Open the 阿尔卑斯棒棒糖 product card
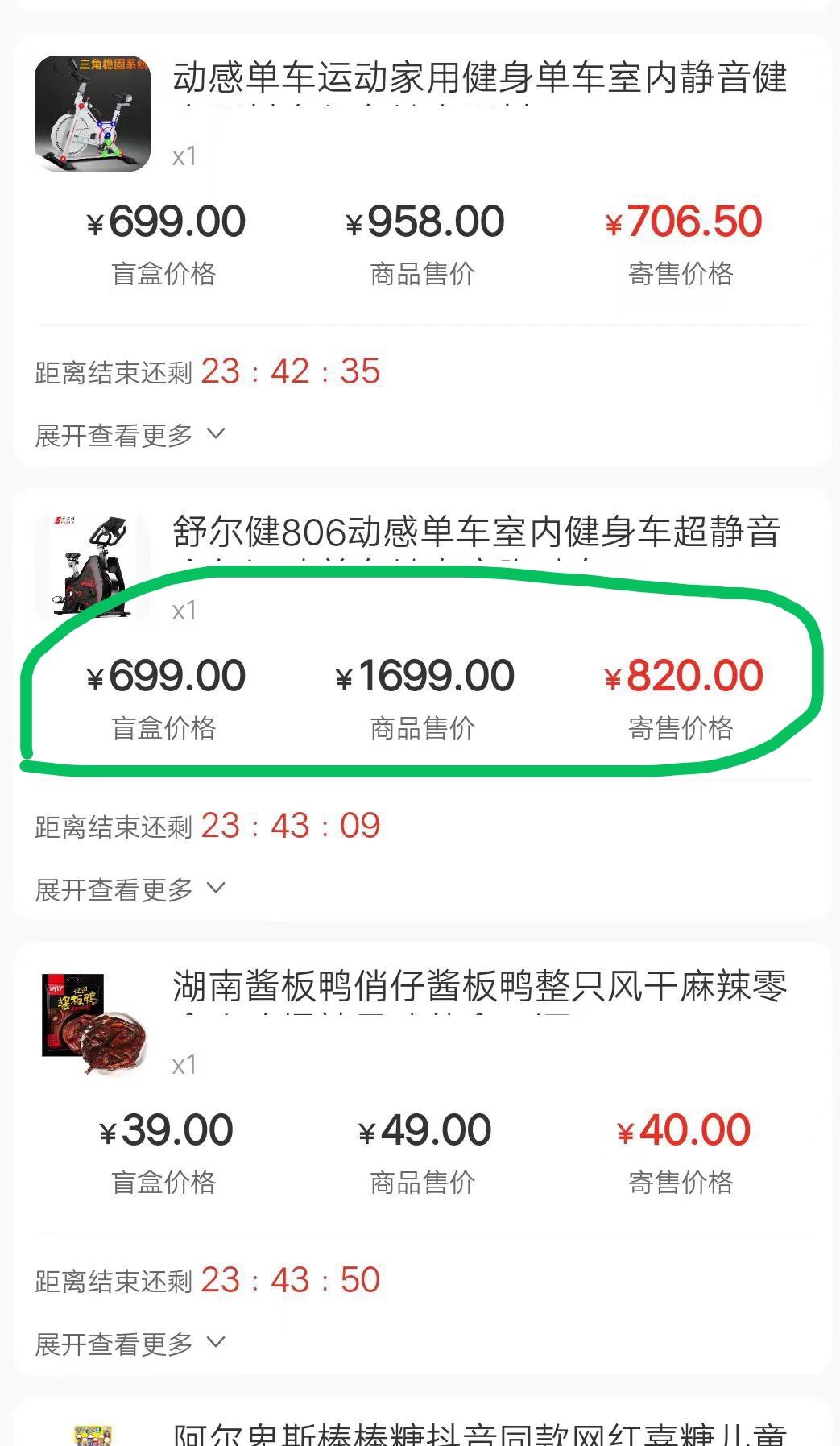This screenshot has height=1446, width=840. (478, 1431)
